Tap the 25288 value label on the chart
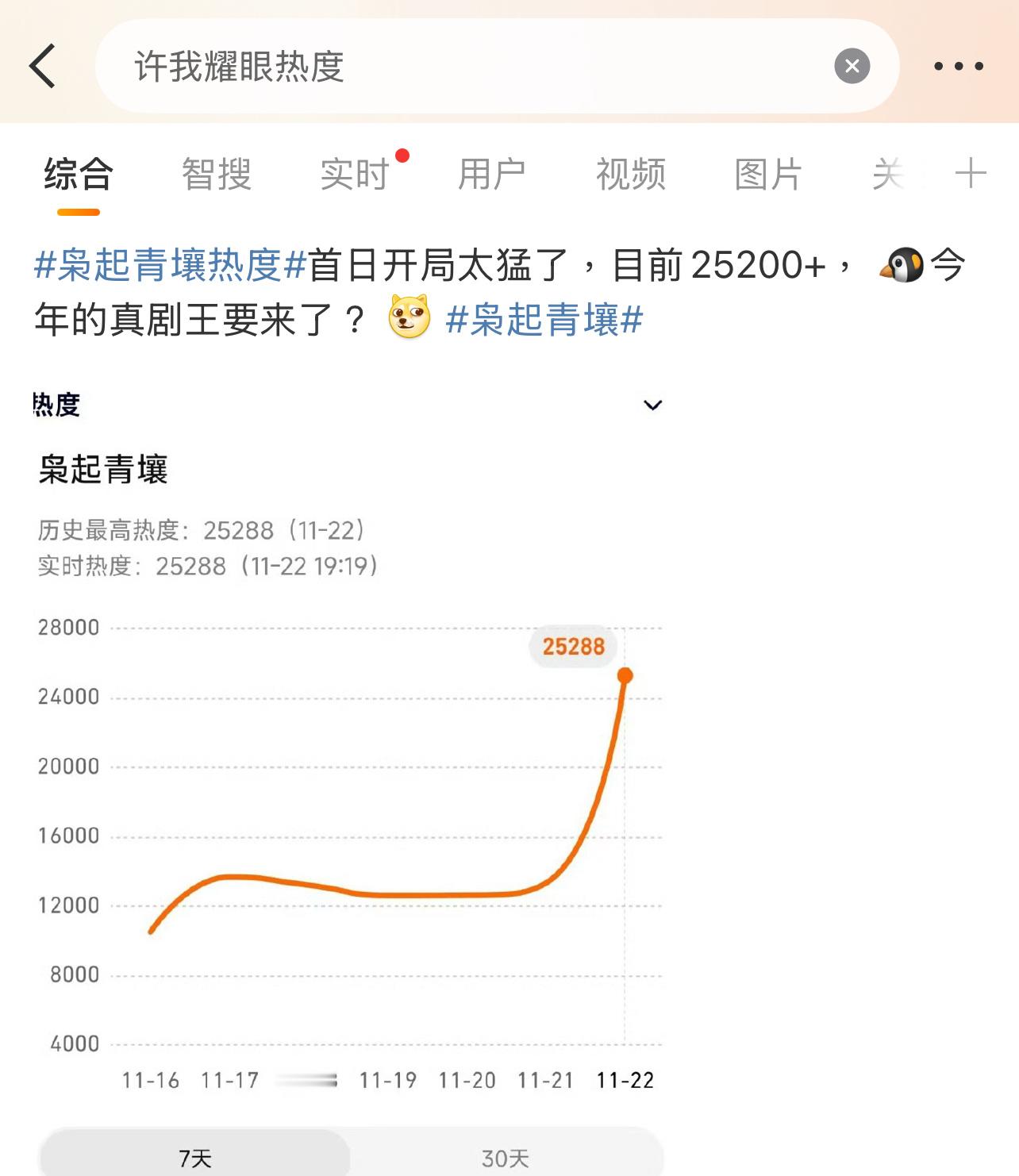Viewport: 1019px width, 1176px height. 573,647
